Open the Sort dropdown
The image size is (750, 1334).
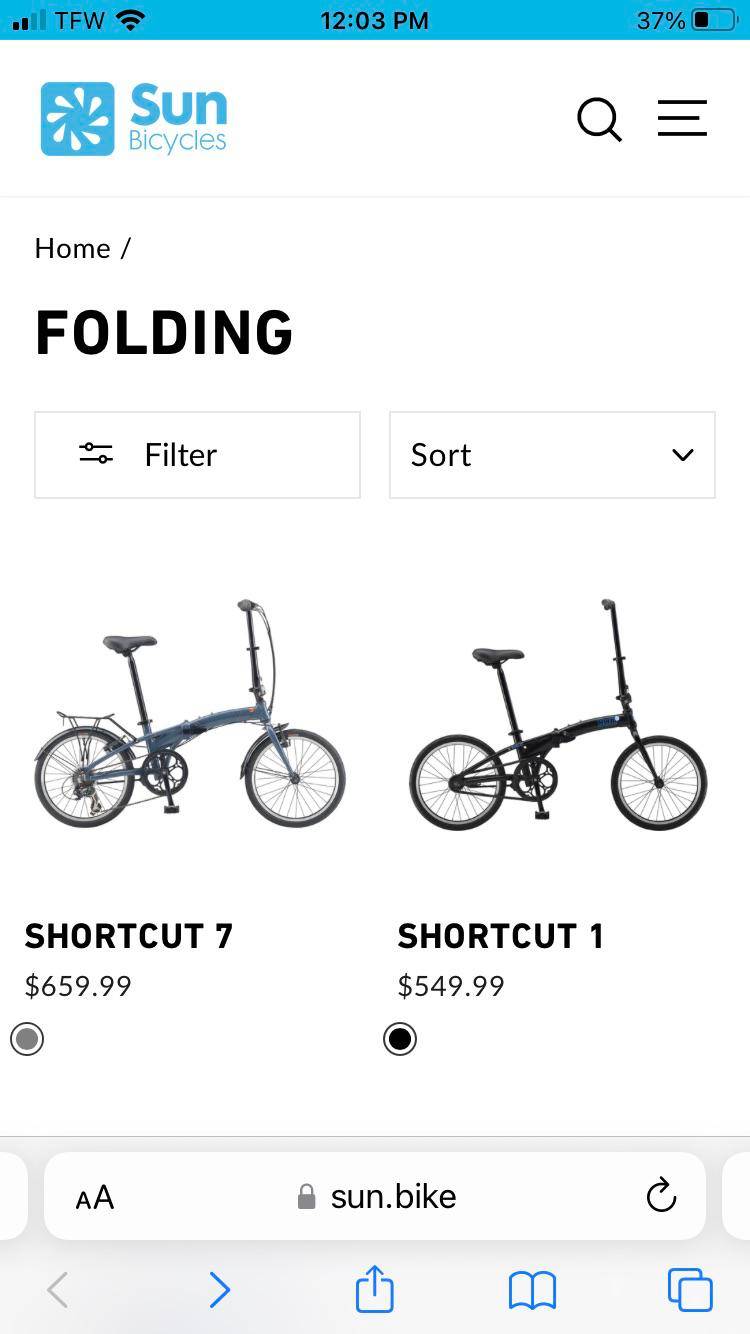[x=551, y=454]
